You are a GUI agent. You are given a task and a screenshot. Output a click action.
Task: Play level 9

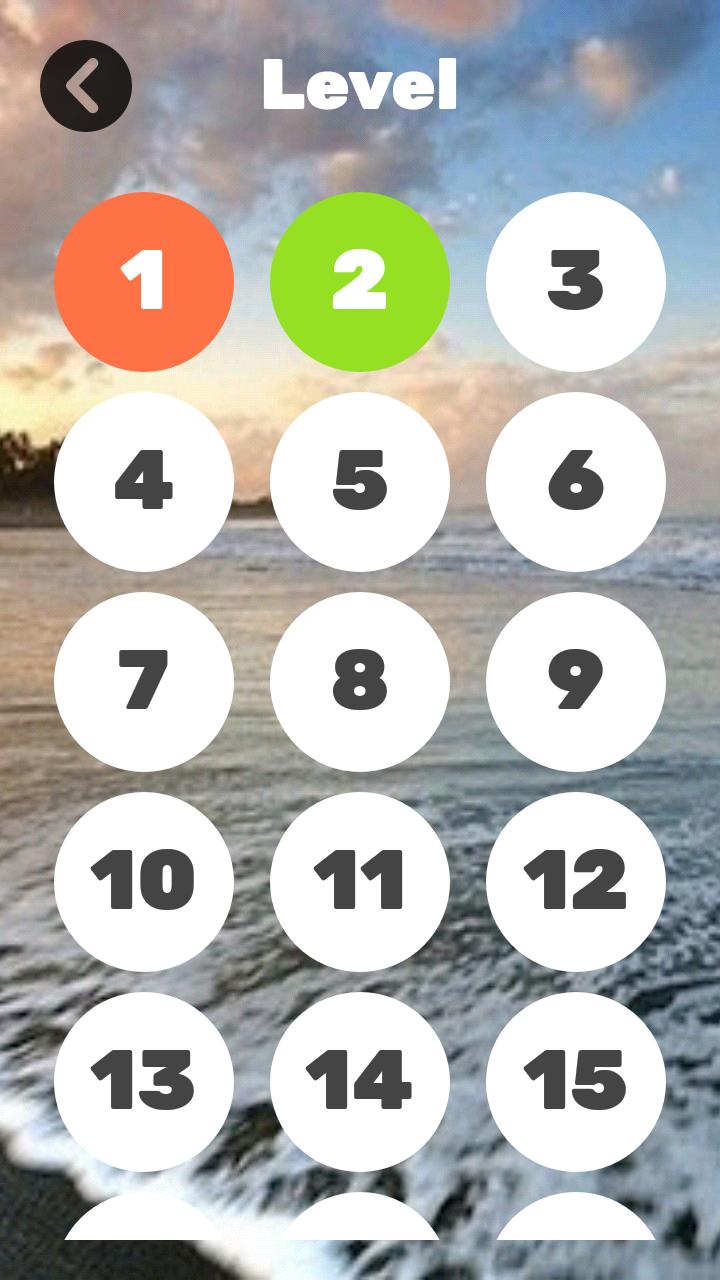[x=576, y=682]
